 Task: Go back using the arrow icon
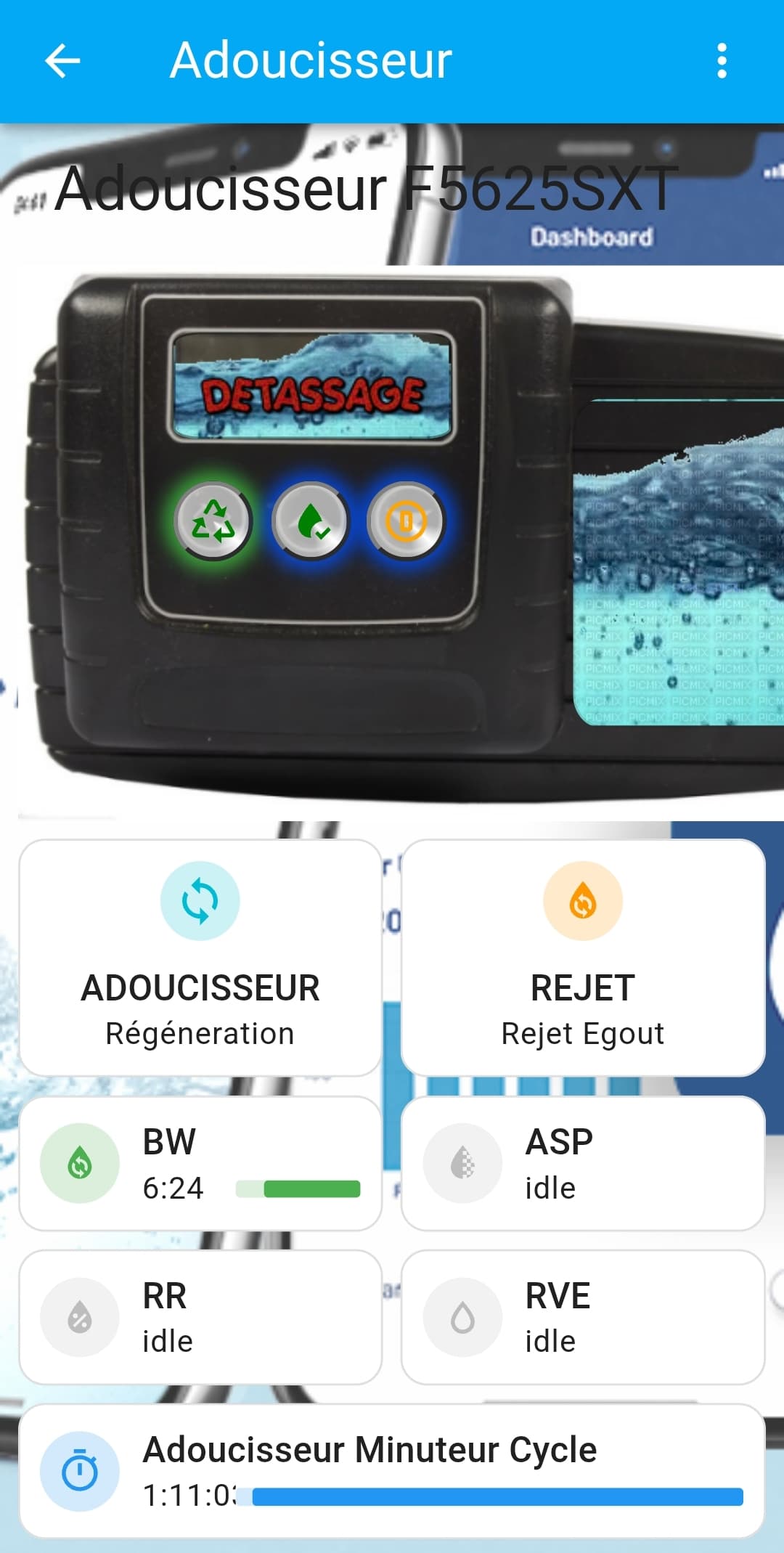click(x=62, y=60)
